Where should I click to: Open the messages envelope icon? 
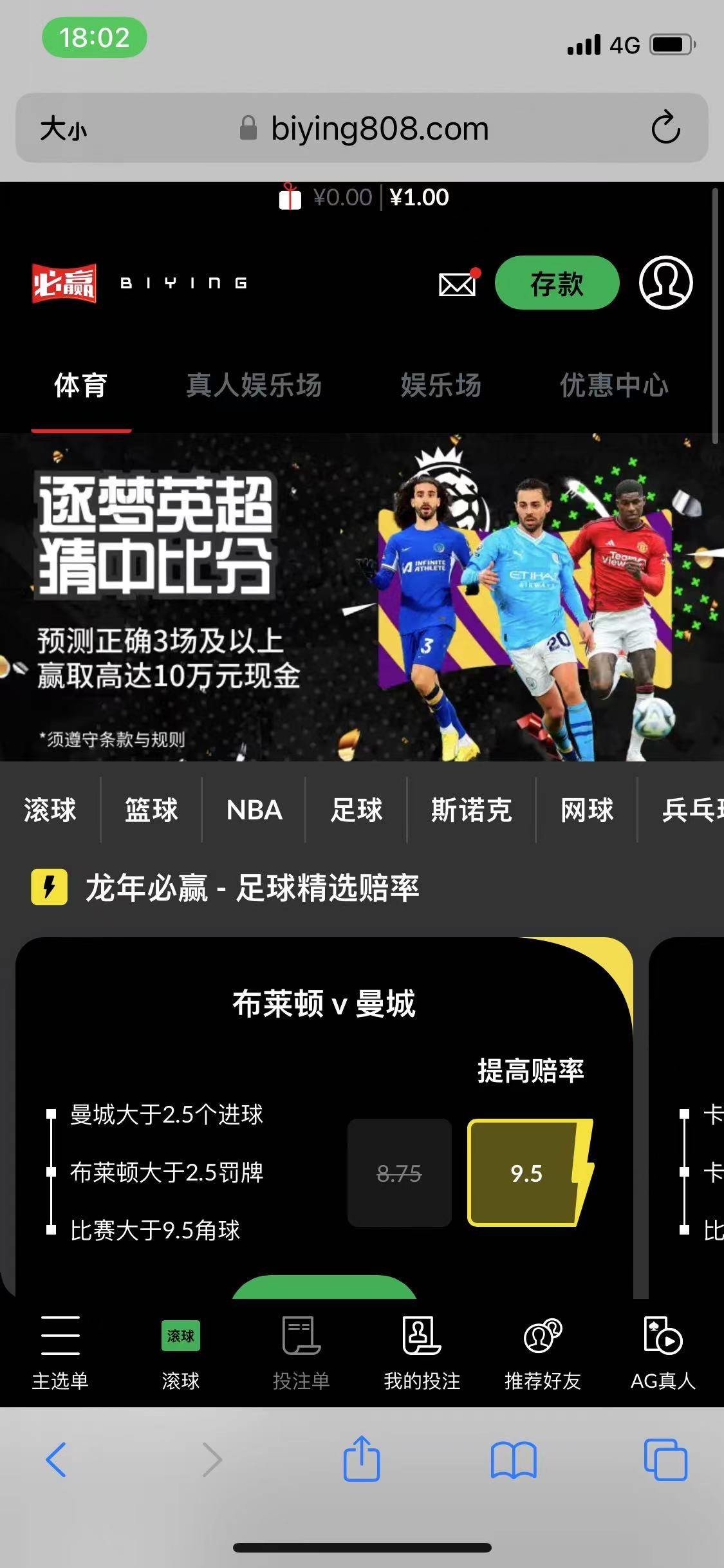[457, 284]
